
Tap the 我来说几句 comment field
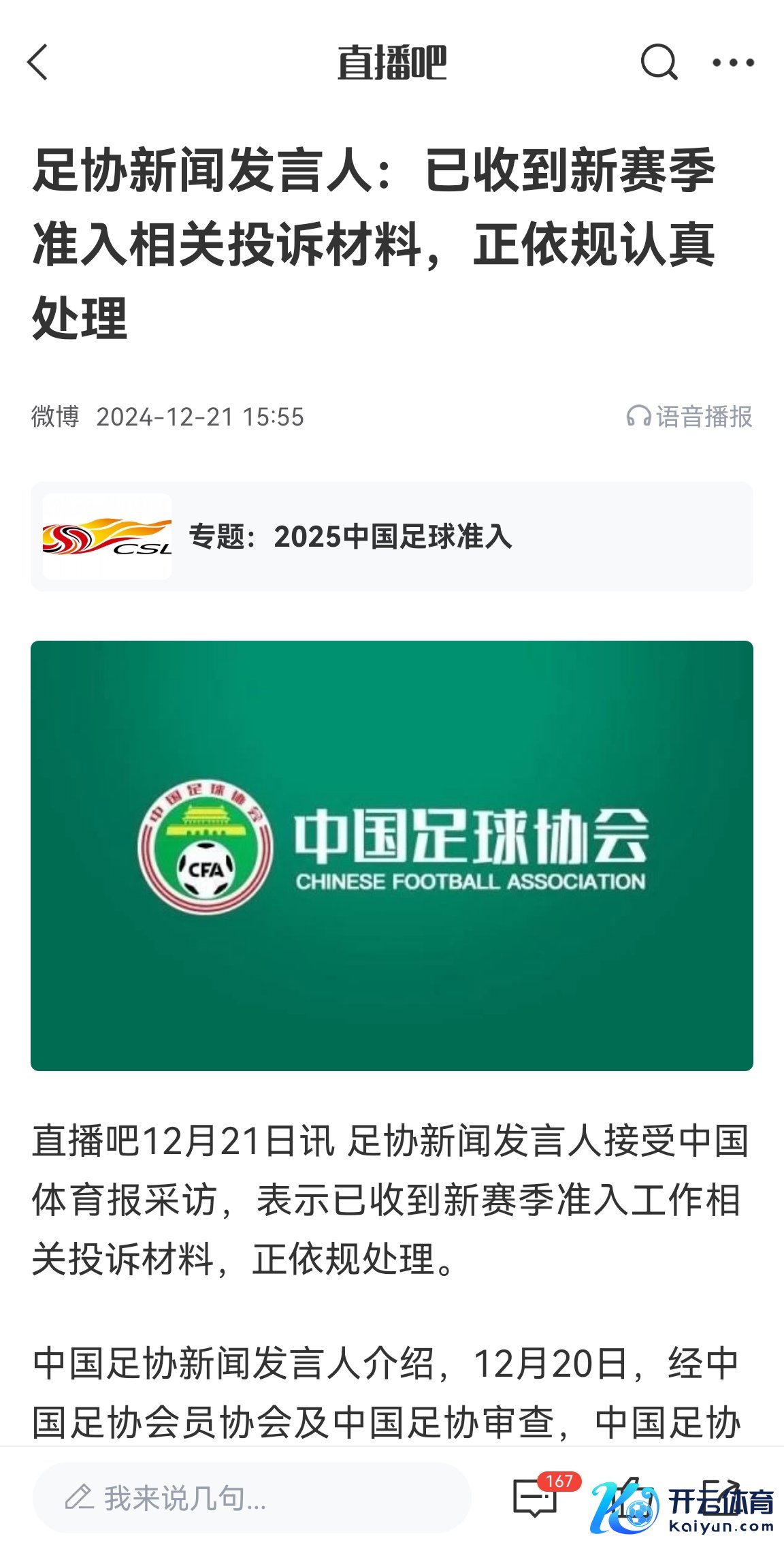(x=252, y=1498)
